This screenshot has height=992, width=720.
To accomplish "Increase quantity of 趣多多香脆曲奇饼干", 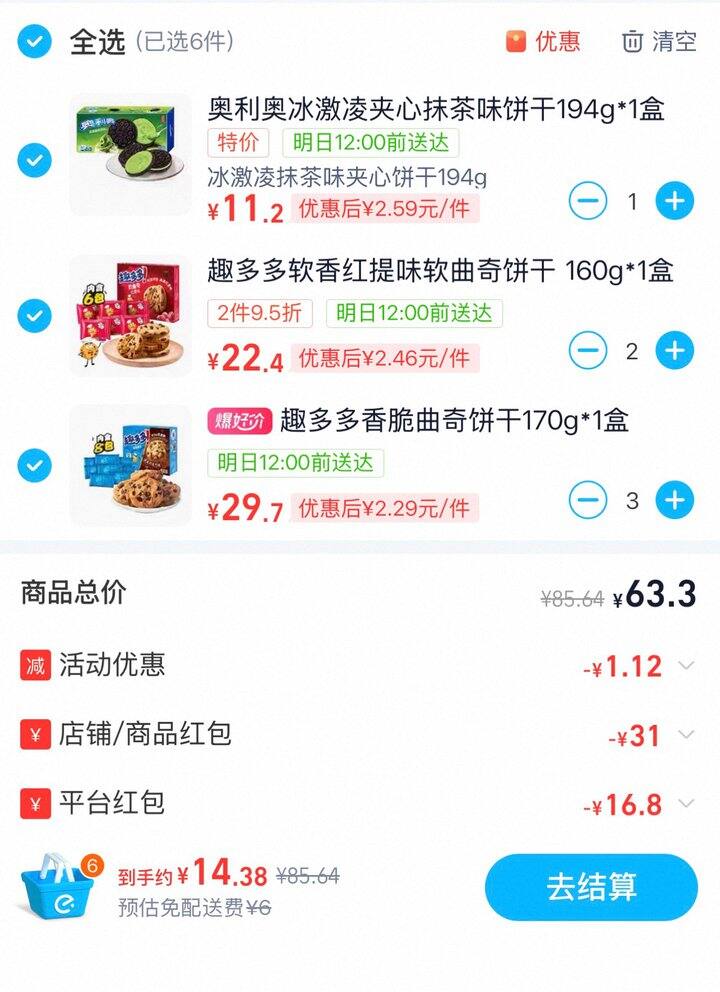I will point(675,500).
